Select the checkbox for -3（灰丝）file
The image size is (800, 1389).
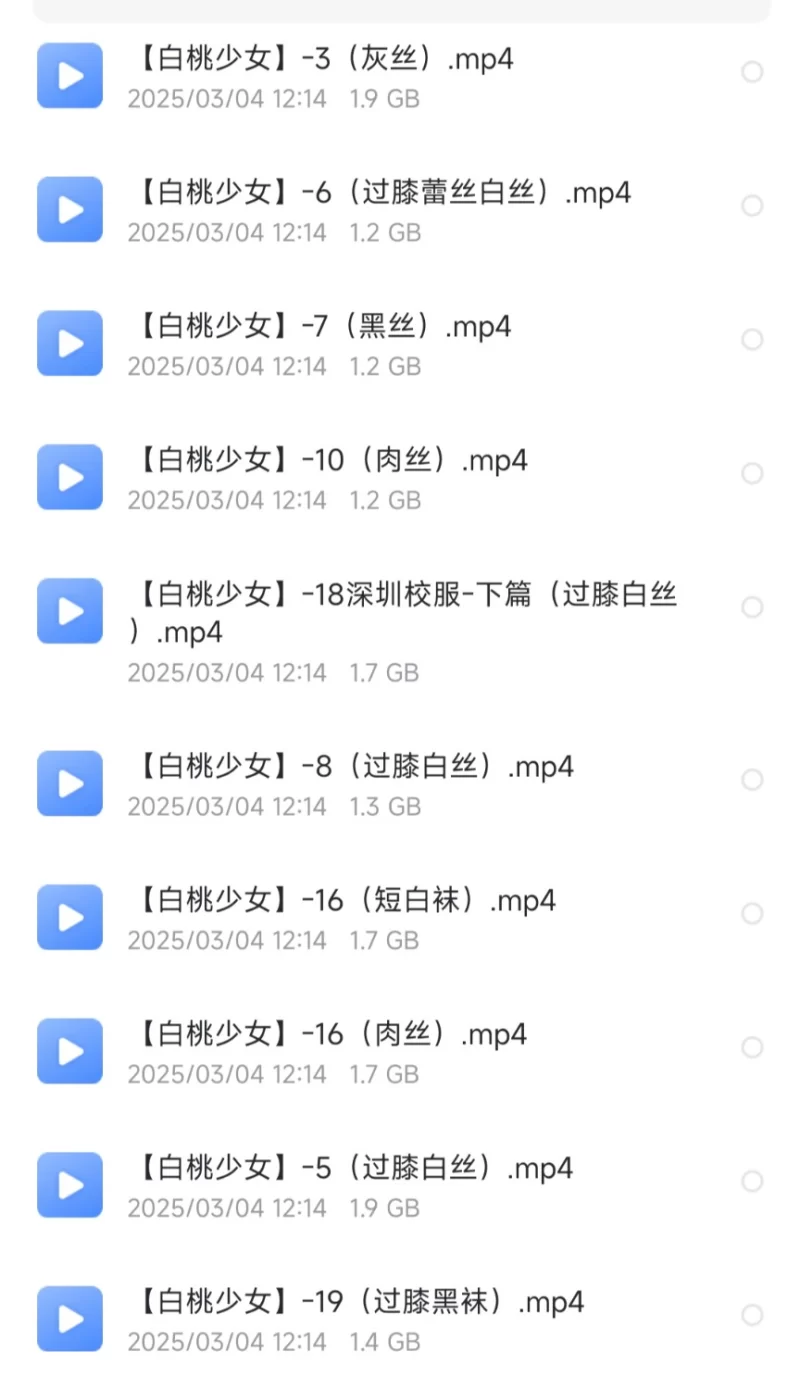pos(752,72)
